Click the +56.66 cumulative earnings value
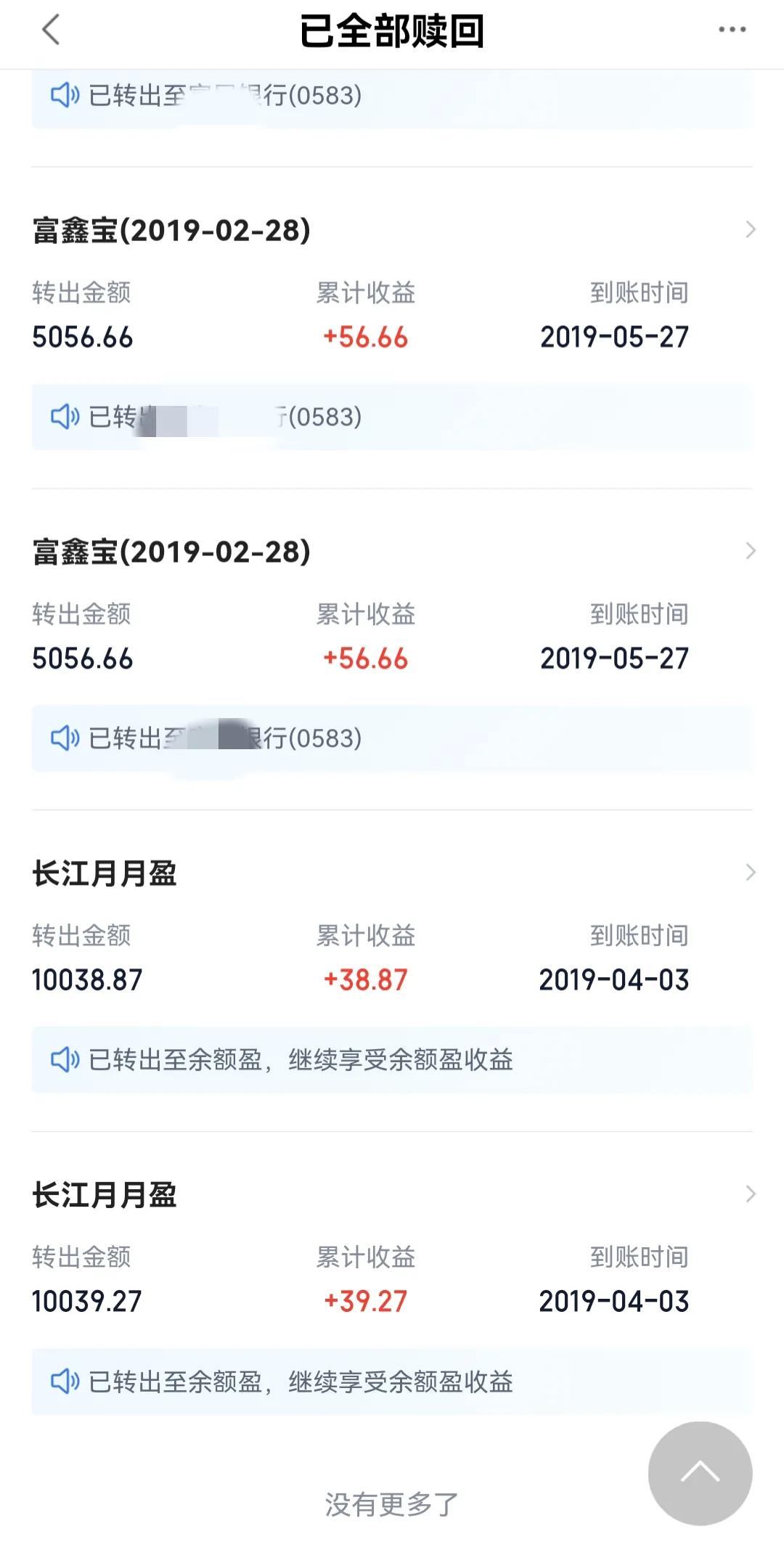The image size is (784, 1542). pyautogui.click(x=365, y=336)
